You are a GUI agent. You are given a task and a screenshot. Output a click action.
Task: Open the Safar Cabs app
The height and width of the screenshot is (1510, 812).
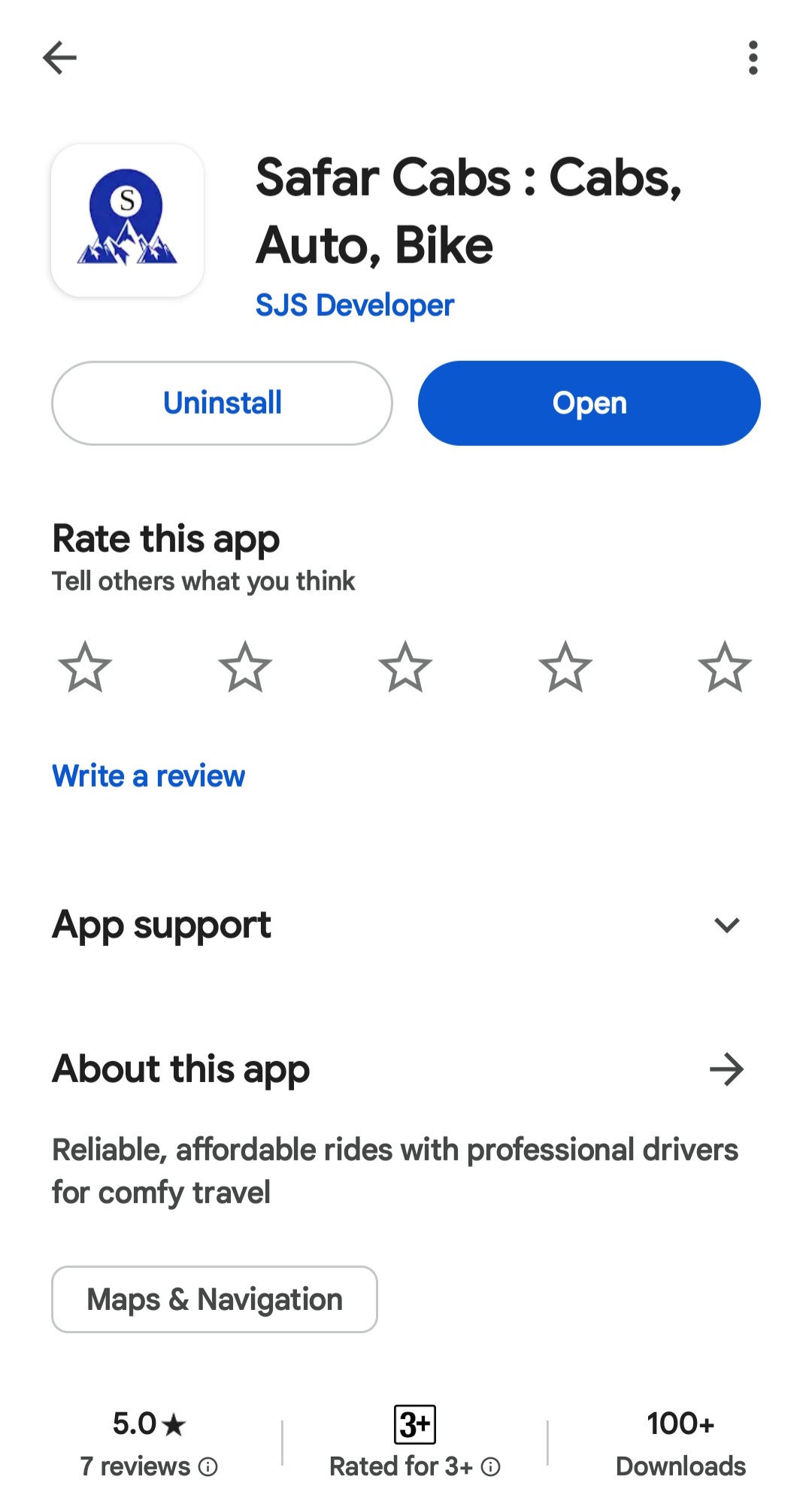click(x=589, y=403)
